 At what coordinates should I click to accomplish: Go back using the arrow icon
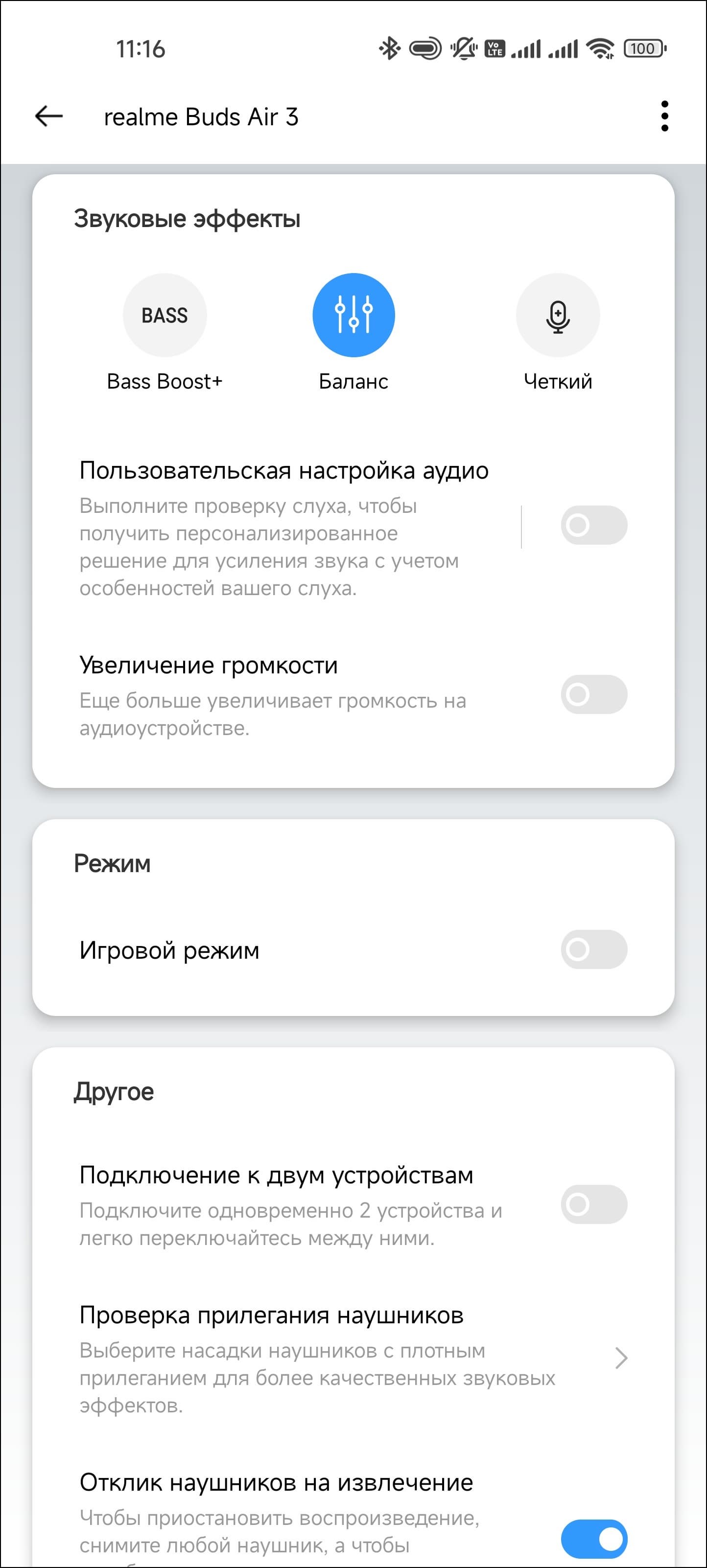pyautogui.click(x=49, y=115)
